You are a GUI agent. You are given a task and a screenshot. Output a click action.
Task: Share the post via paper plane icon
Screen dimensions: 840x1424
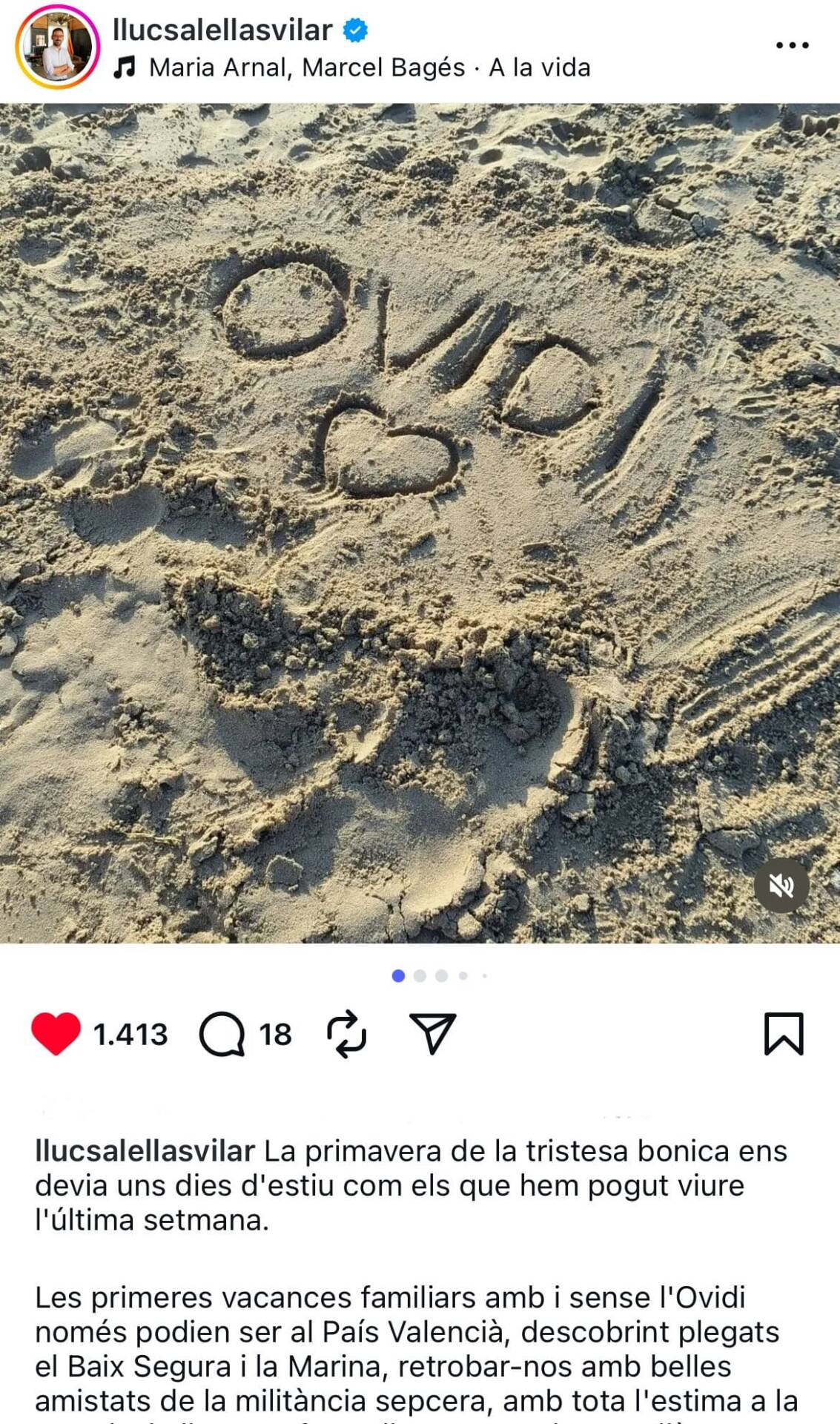(432, 1033)
